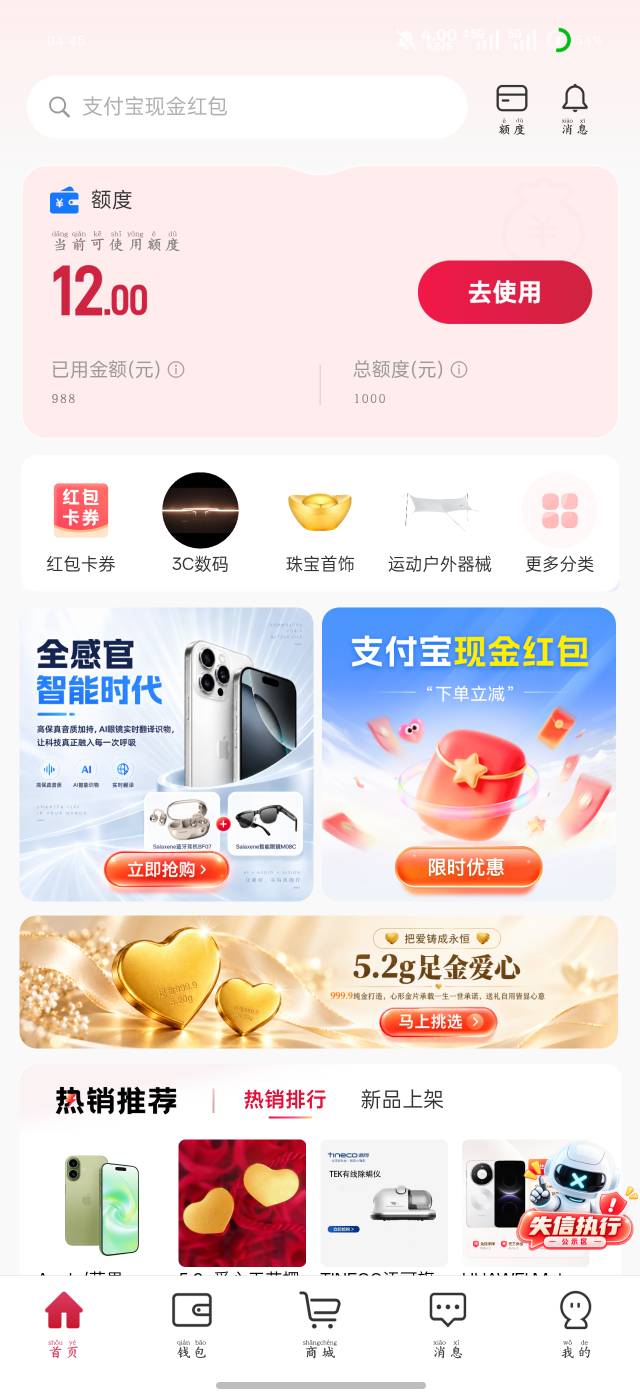Open the 全感官智能时代 banner
This screenshot has width=640, height=1400.
click(167, 754)
